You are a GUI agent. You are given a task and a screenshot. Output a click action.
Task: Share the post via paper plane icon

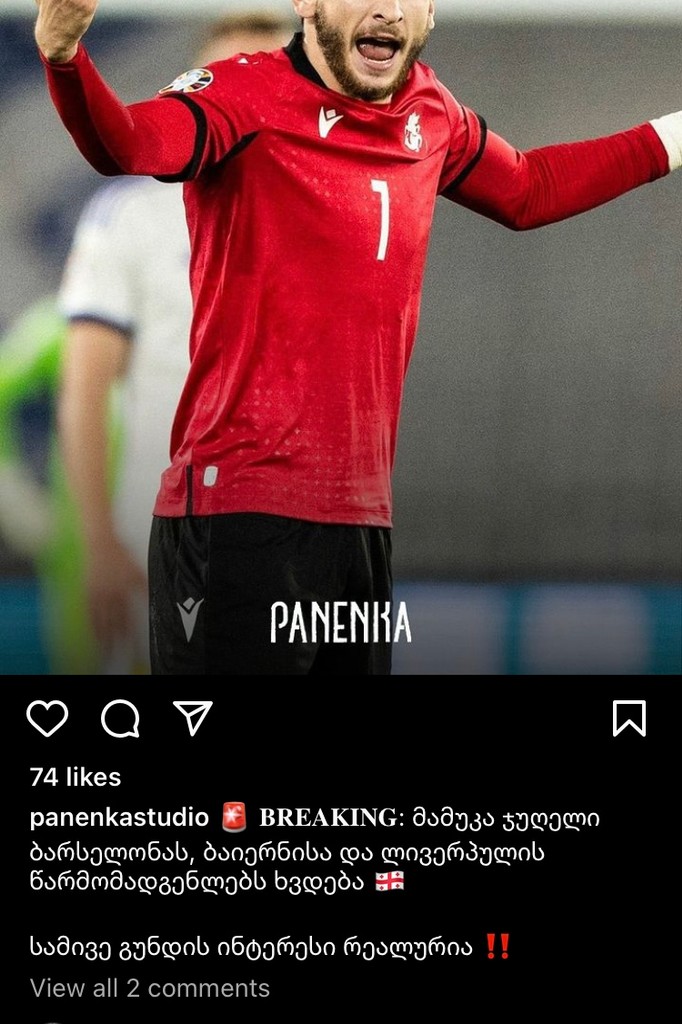(193, 717)
